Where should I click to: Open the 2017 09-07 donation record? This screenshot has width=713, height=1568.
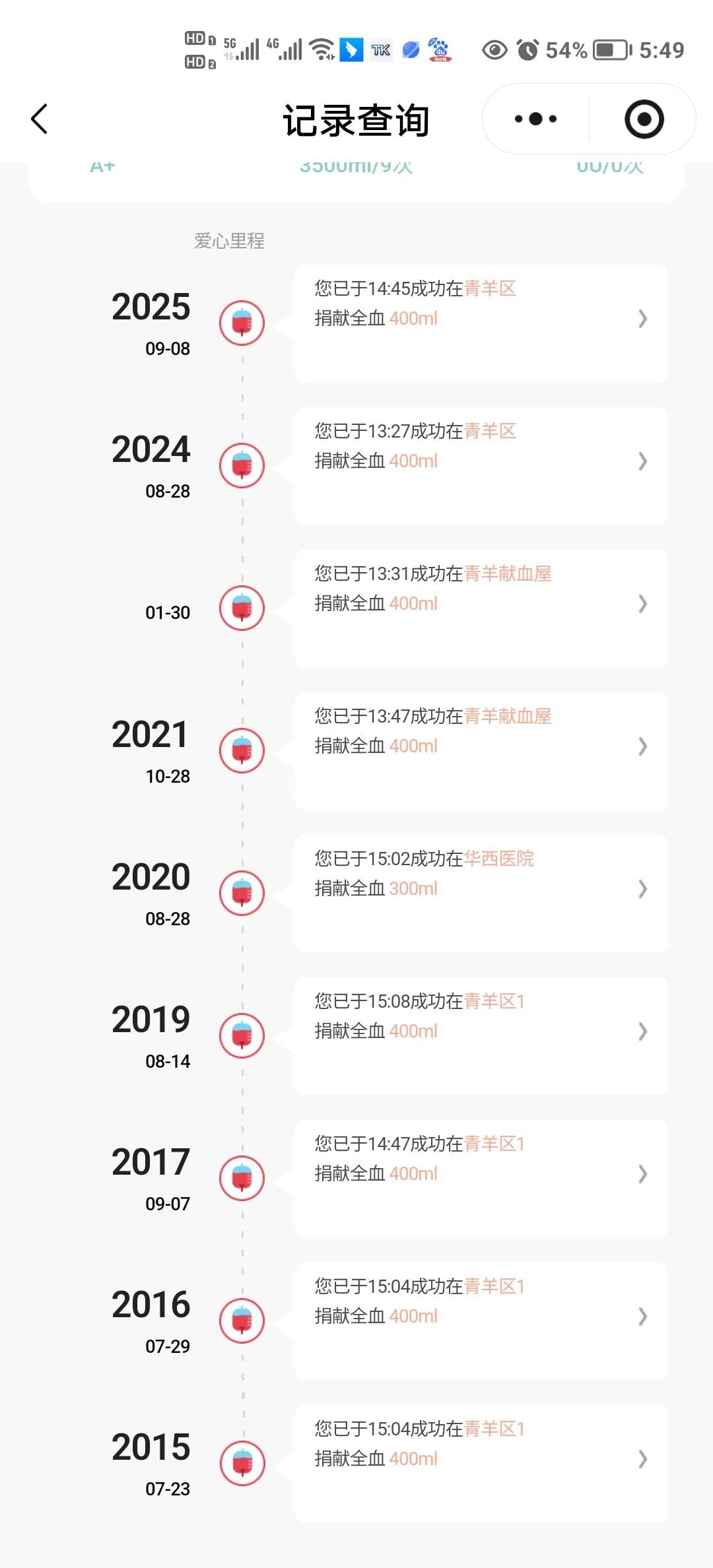[481, 1178]
